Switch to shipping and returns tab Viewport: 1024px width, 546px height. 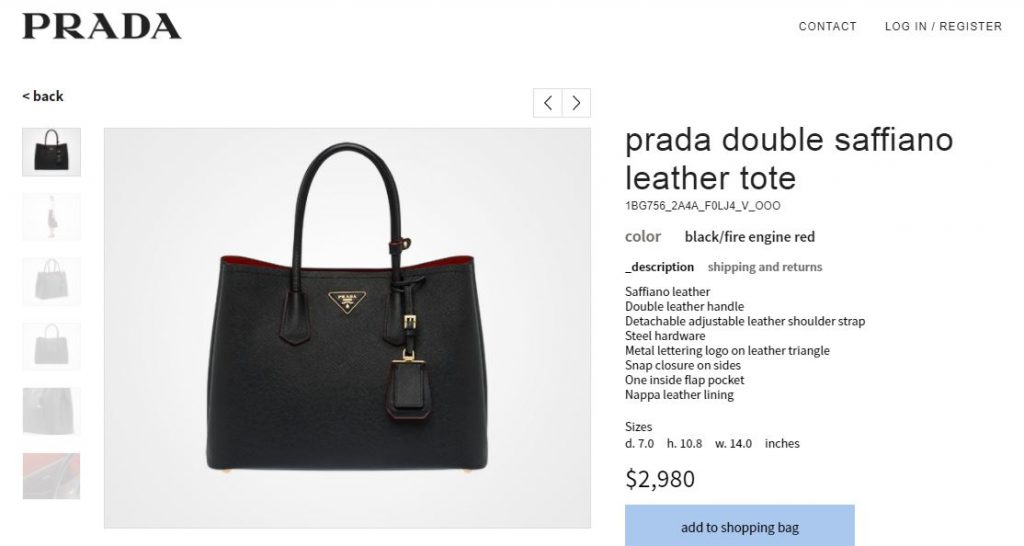(x=765, y=267)
